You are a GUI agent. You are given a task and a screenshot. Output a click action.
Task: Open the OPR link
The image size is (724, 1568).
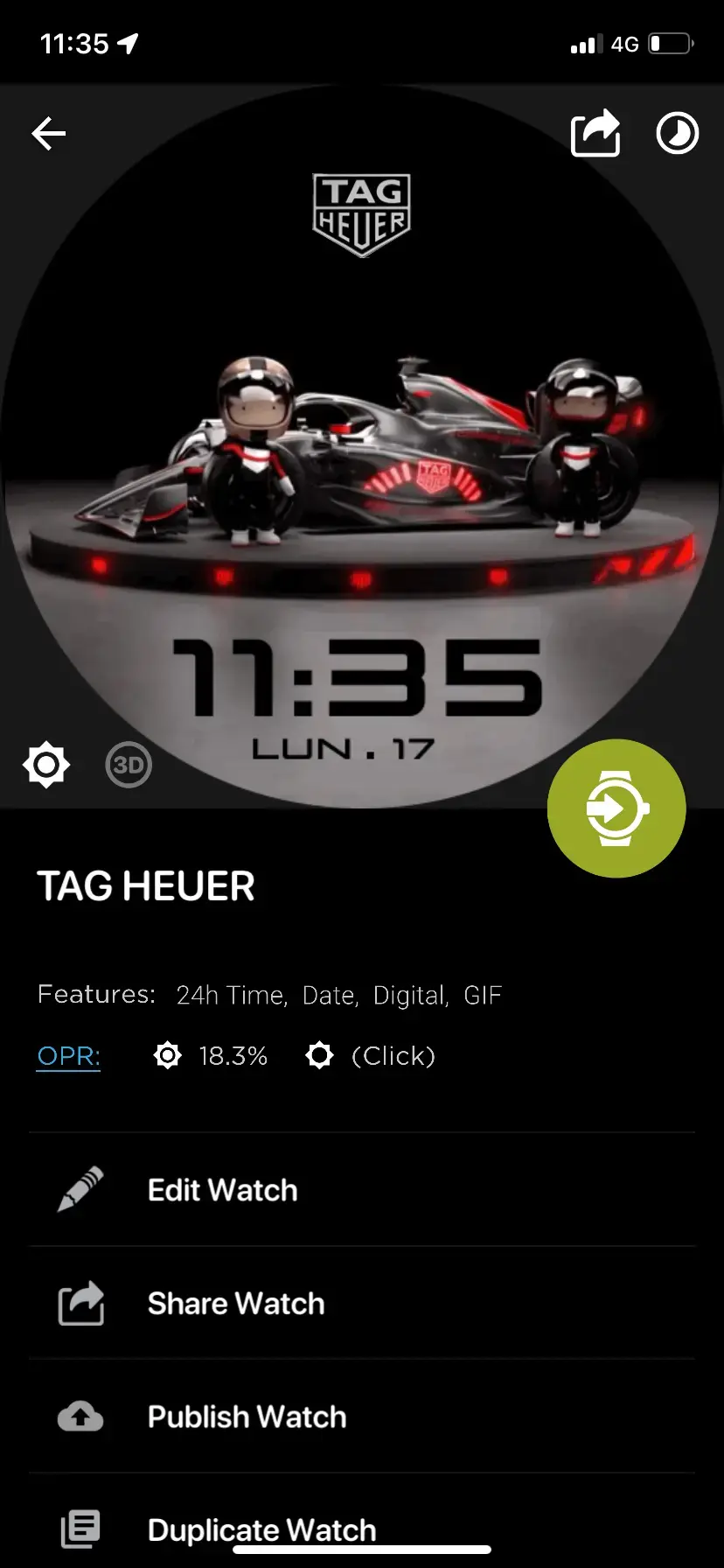pos(69,1056)
